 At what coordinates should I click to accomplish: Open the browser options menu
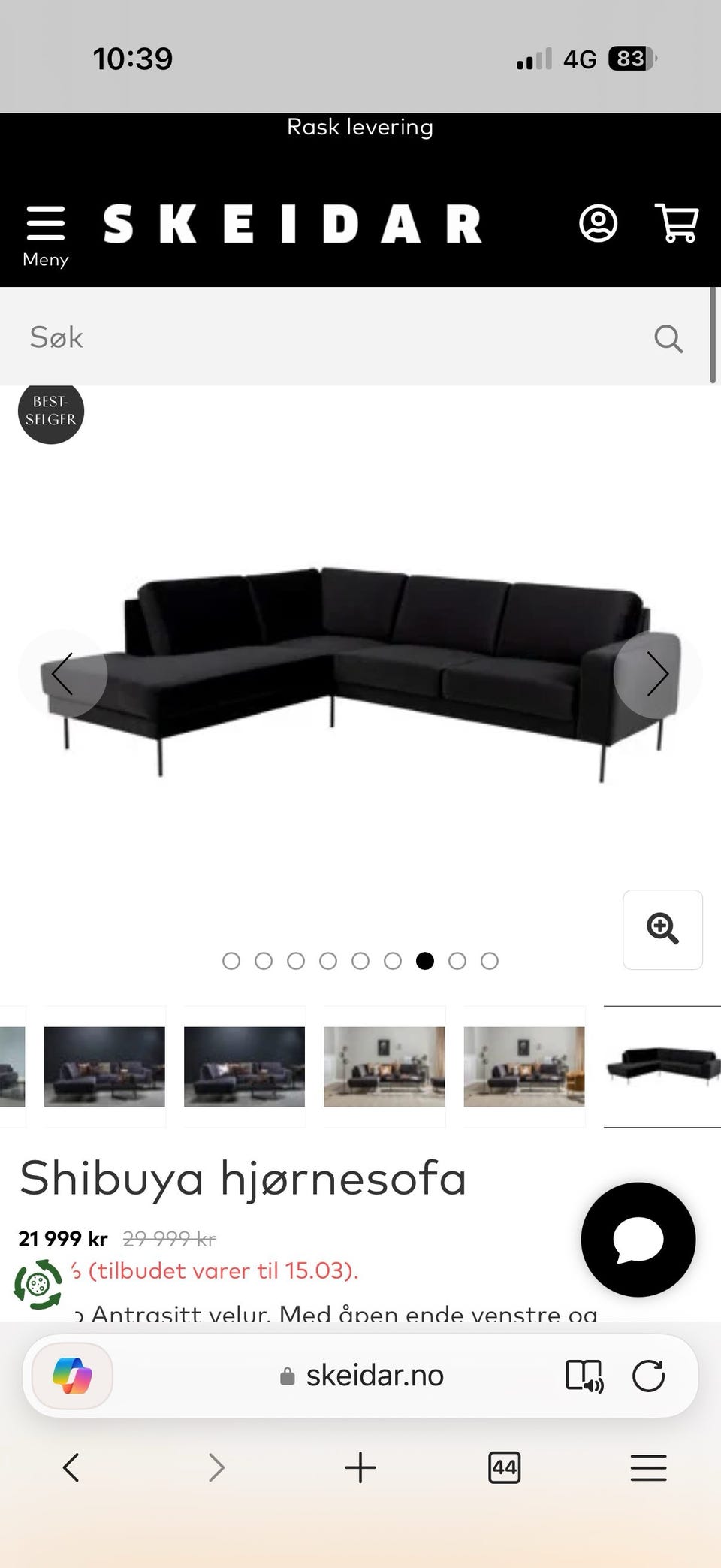pyautogui.click(x=648, y=1467)
